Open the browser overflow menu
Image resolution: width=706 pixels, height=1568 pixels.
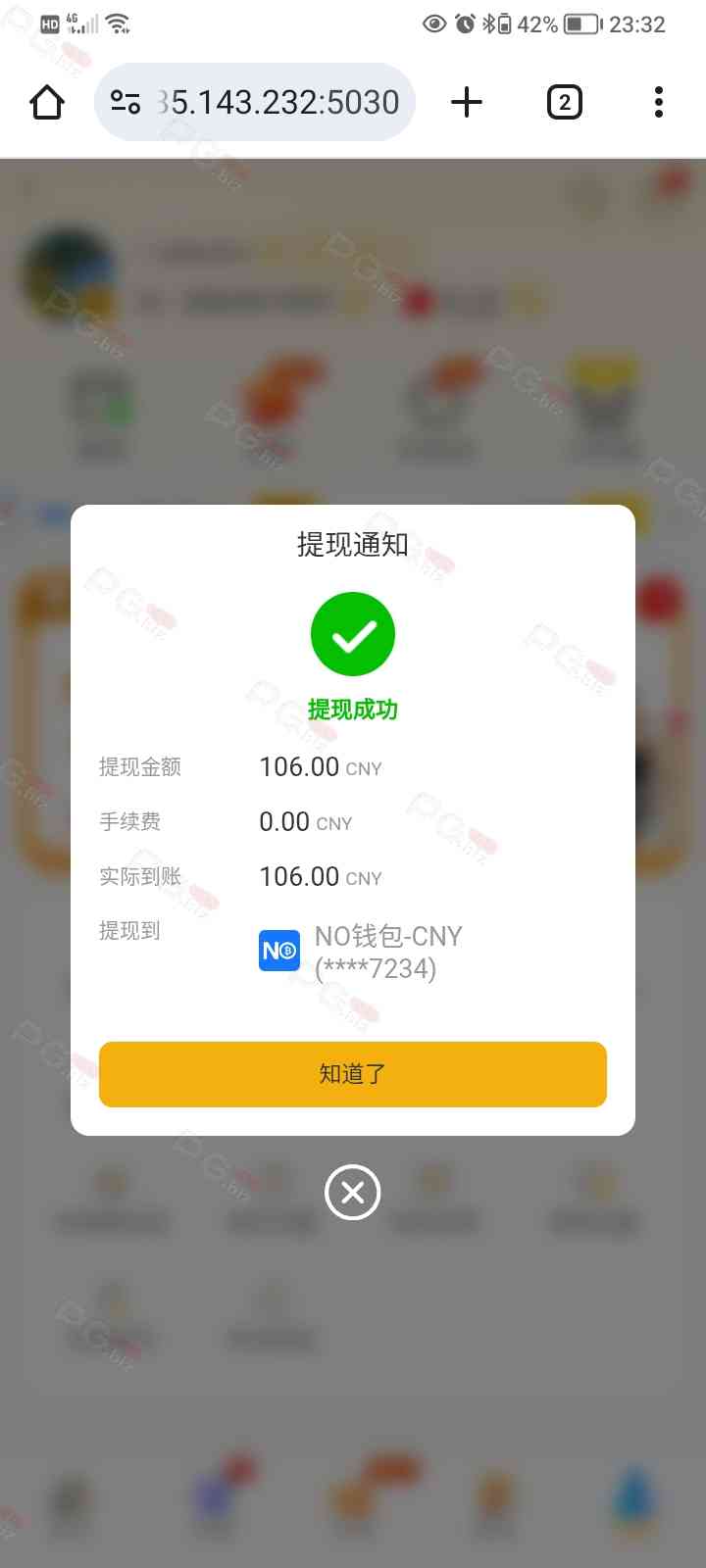(x=659, y=102)
